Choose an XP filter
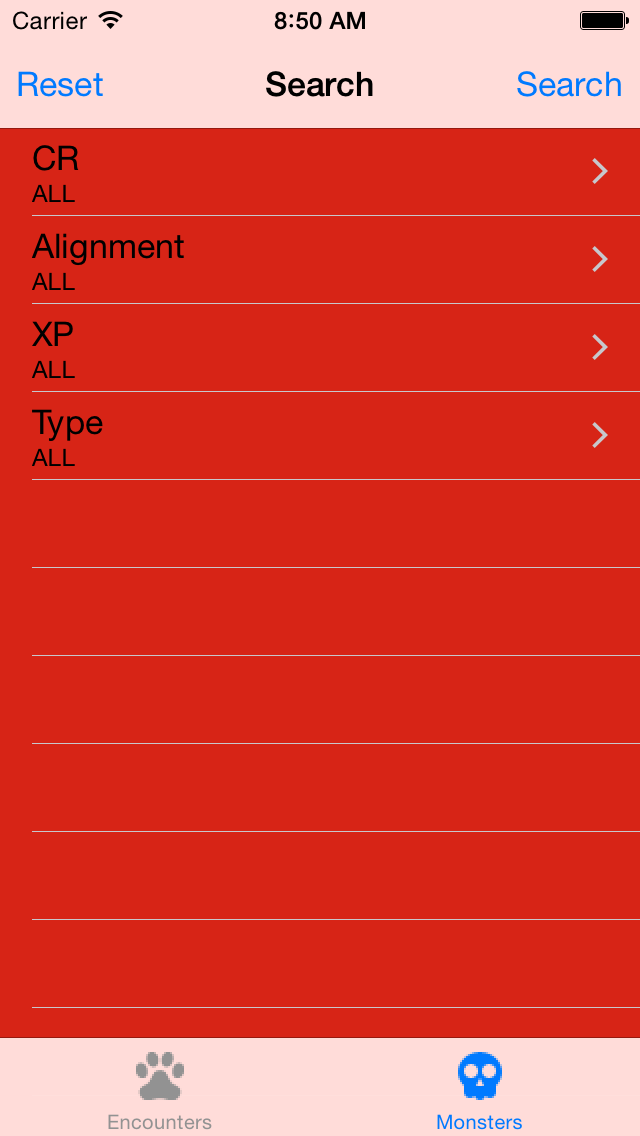Viewport: 640px width, 1136px height. (x=320, y=348)
